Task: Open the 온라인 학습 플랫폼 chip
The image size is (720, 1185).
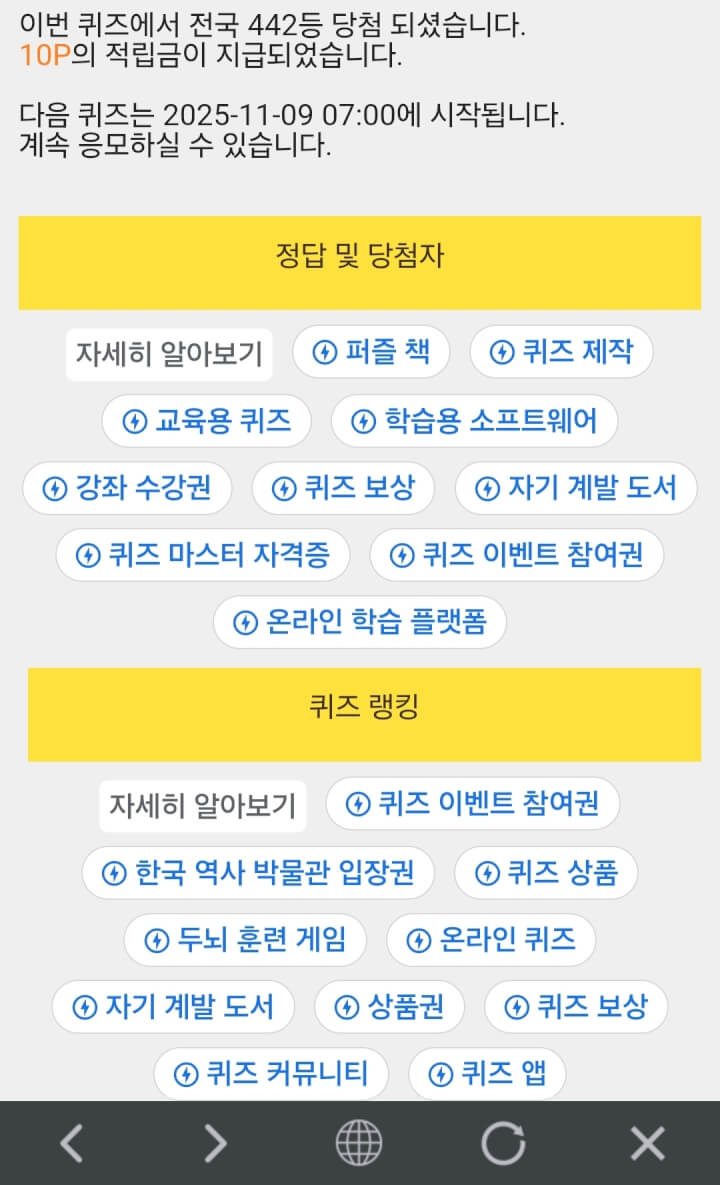Action: point(359,622)
